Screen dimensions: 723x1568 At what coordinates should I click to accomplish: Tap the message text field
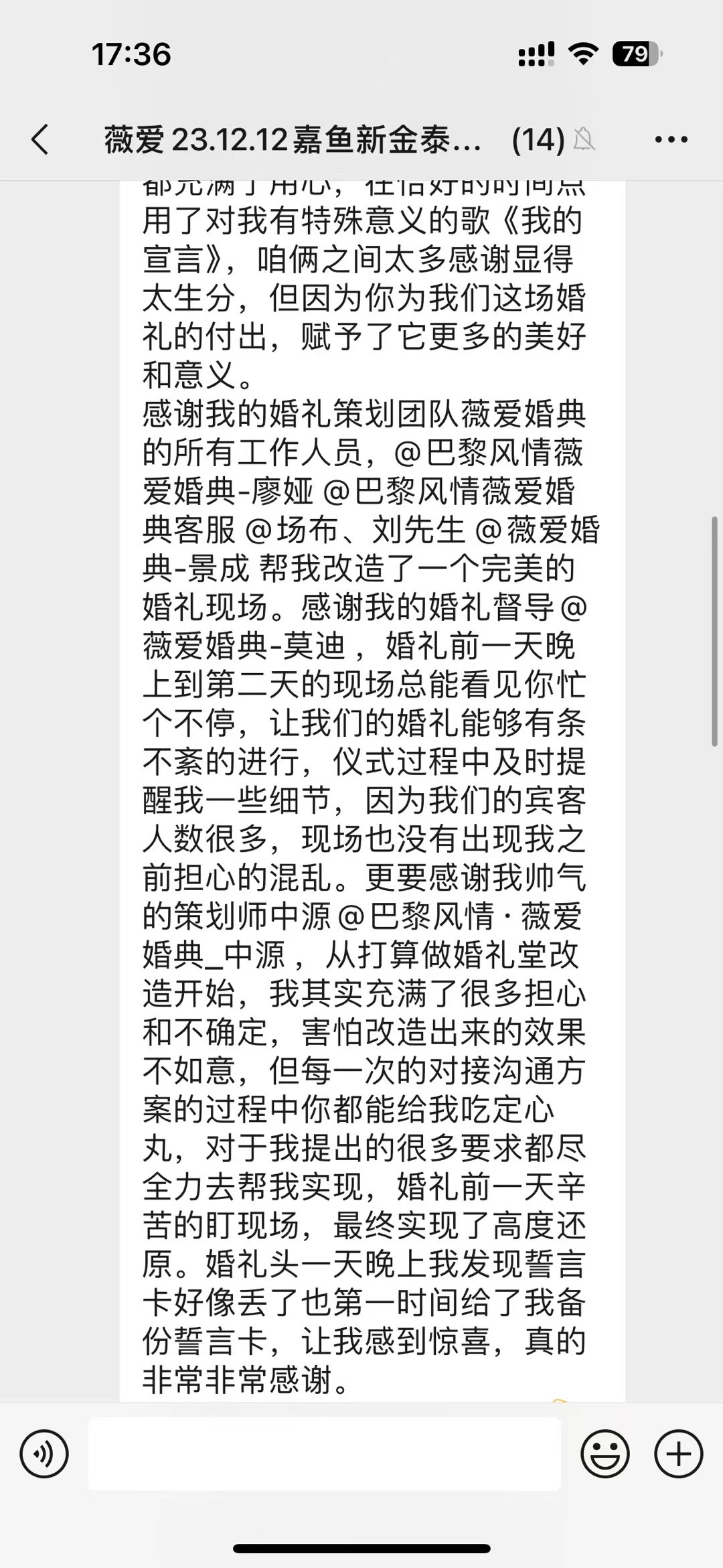[x=325, y=1454]
